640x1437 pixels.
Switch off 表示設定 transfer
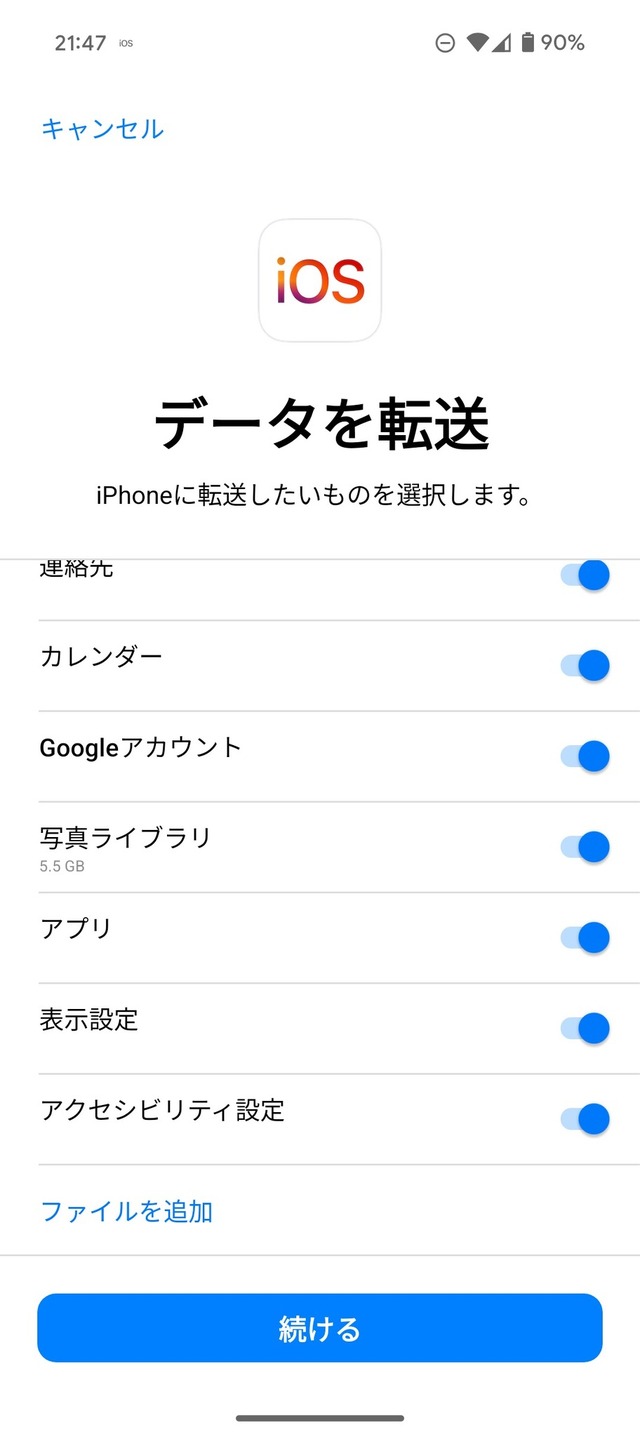click(585, 1028)
